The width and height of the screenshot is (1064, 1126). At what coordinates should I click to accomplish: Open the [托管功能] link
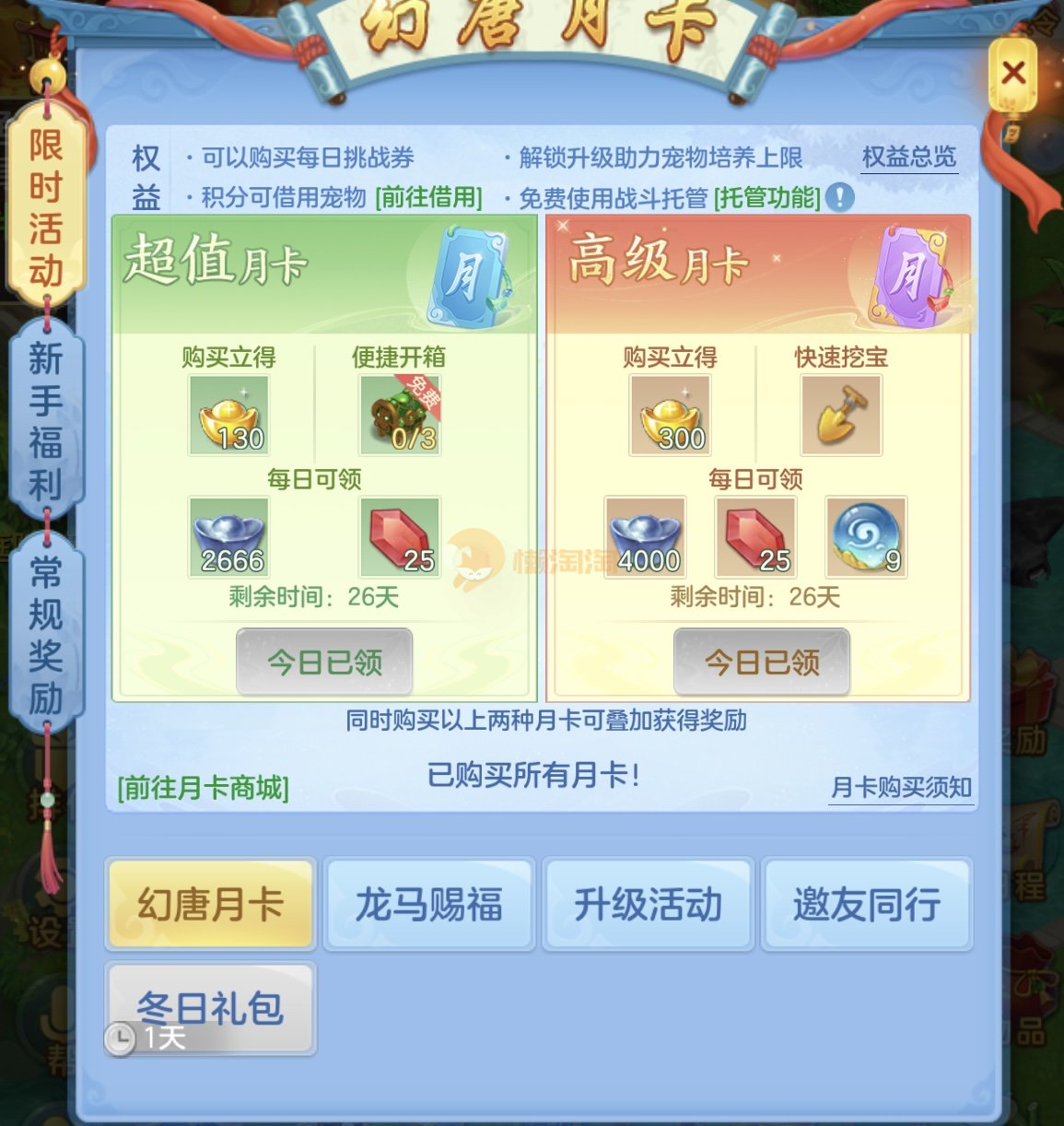766,197
